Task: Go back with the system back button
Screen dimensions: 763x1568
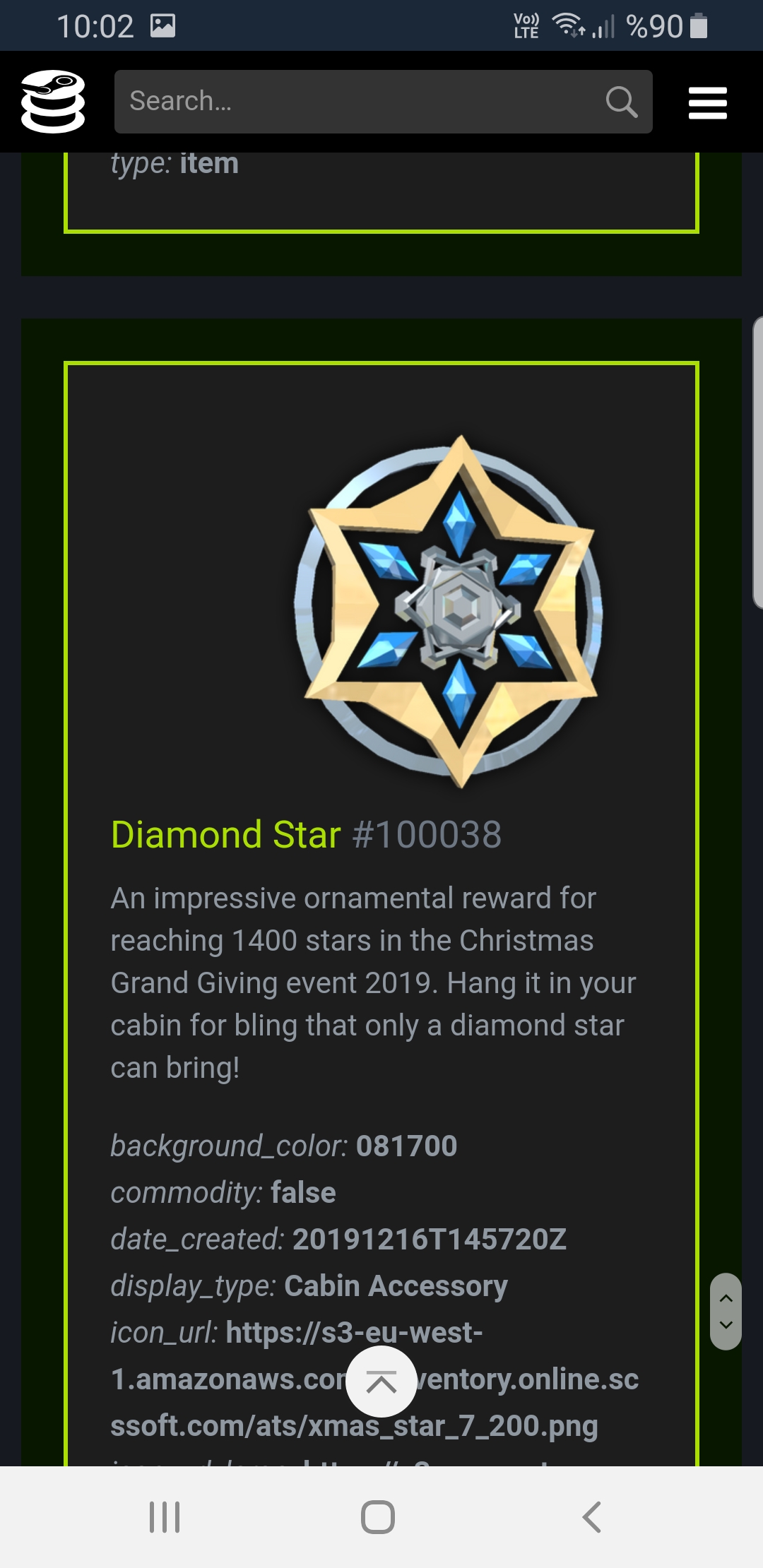Action: click(x=592, y=1516)
